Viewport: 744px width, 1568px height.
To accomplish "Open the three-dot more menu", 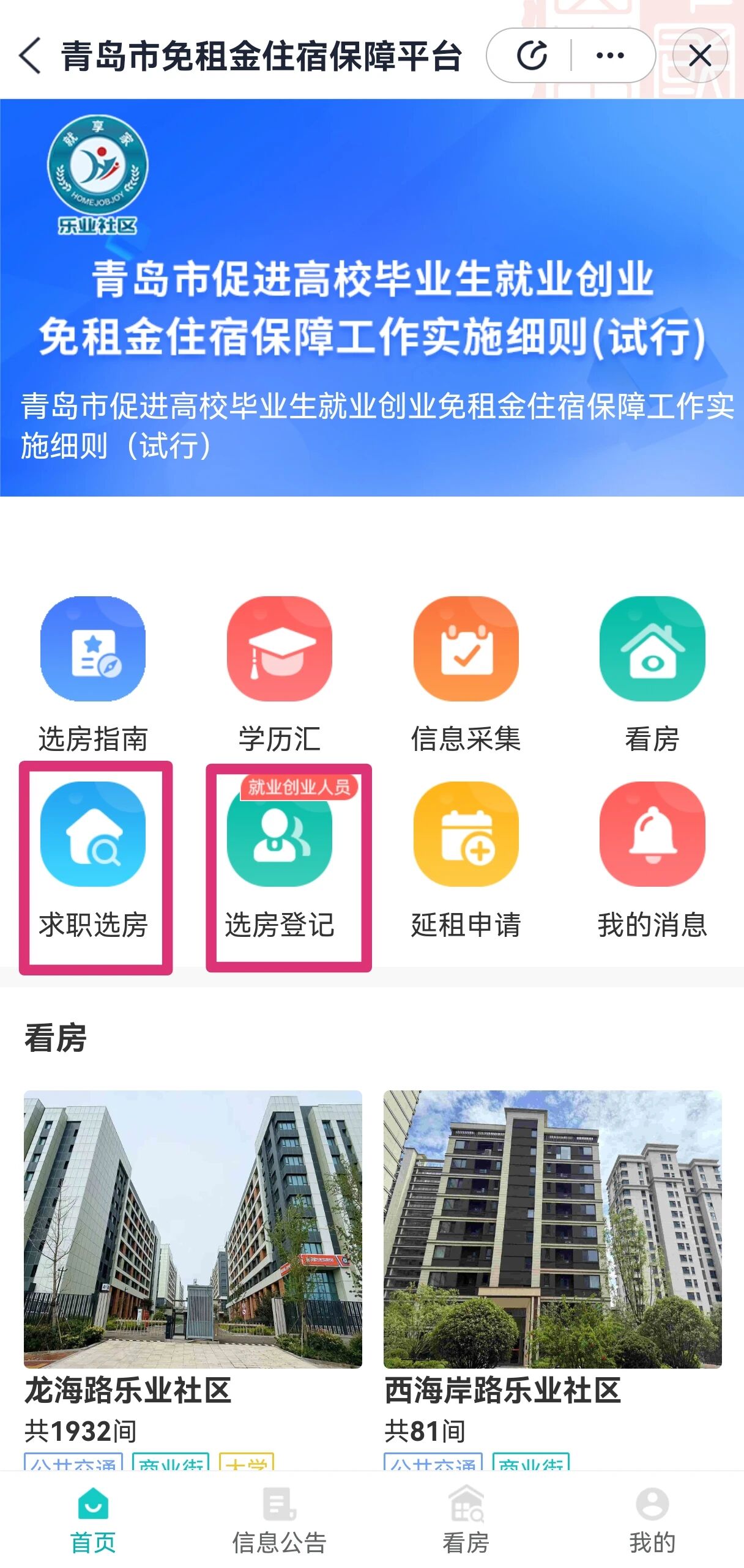I will pos(609,56).
